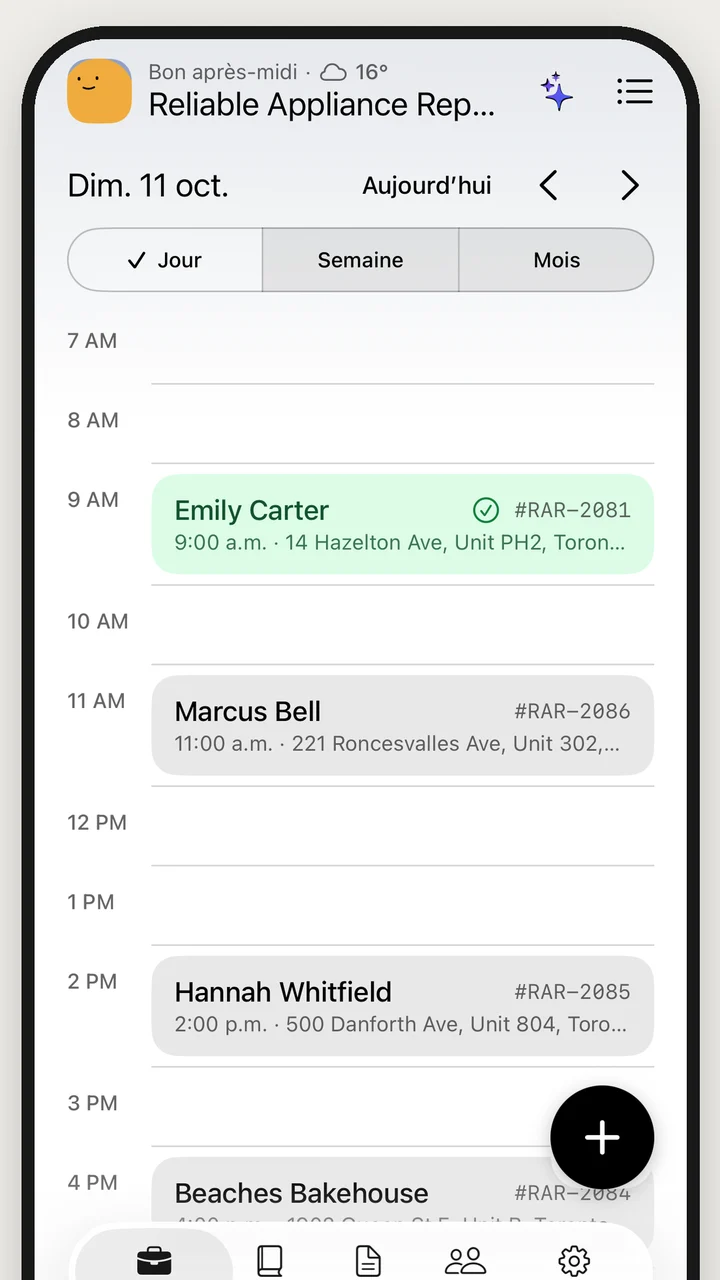Open Marcus Bell's job #RAR-2086
Viewport: 720px width, 1280px height.
403,725
